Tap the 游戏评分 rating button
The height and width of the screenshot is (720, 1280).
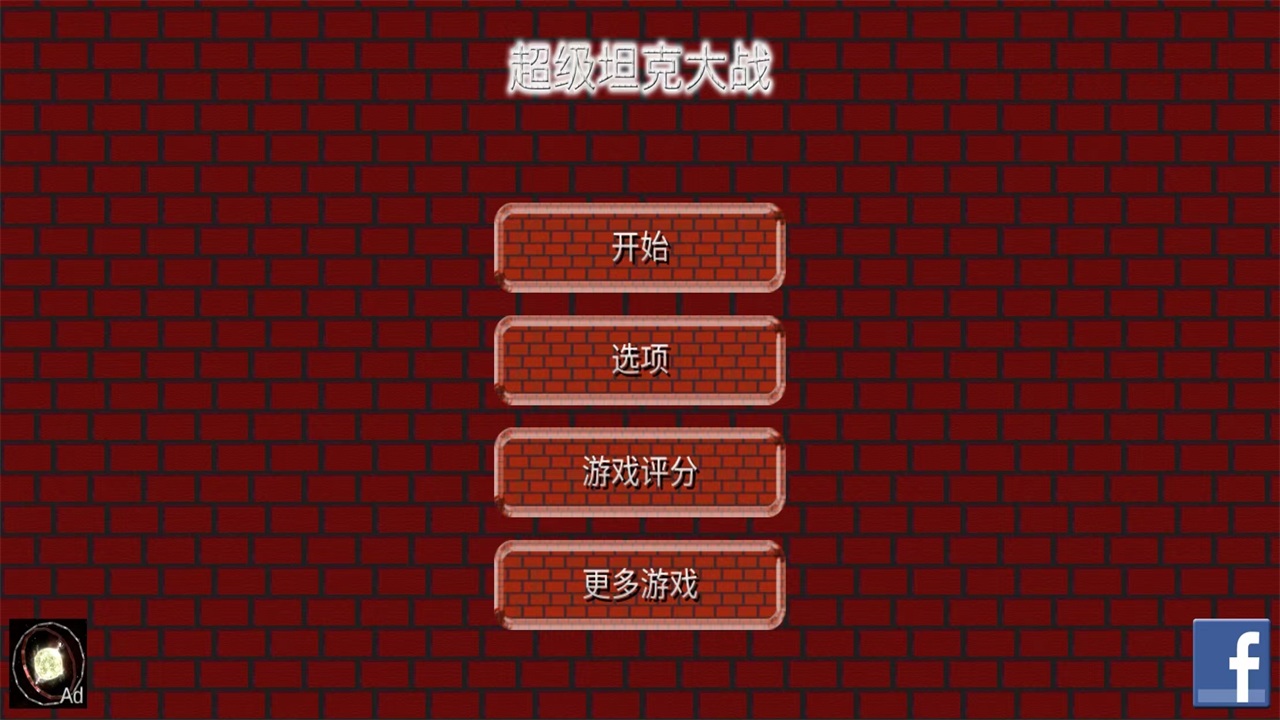tap(640, 472)
